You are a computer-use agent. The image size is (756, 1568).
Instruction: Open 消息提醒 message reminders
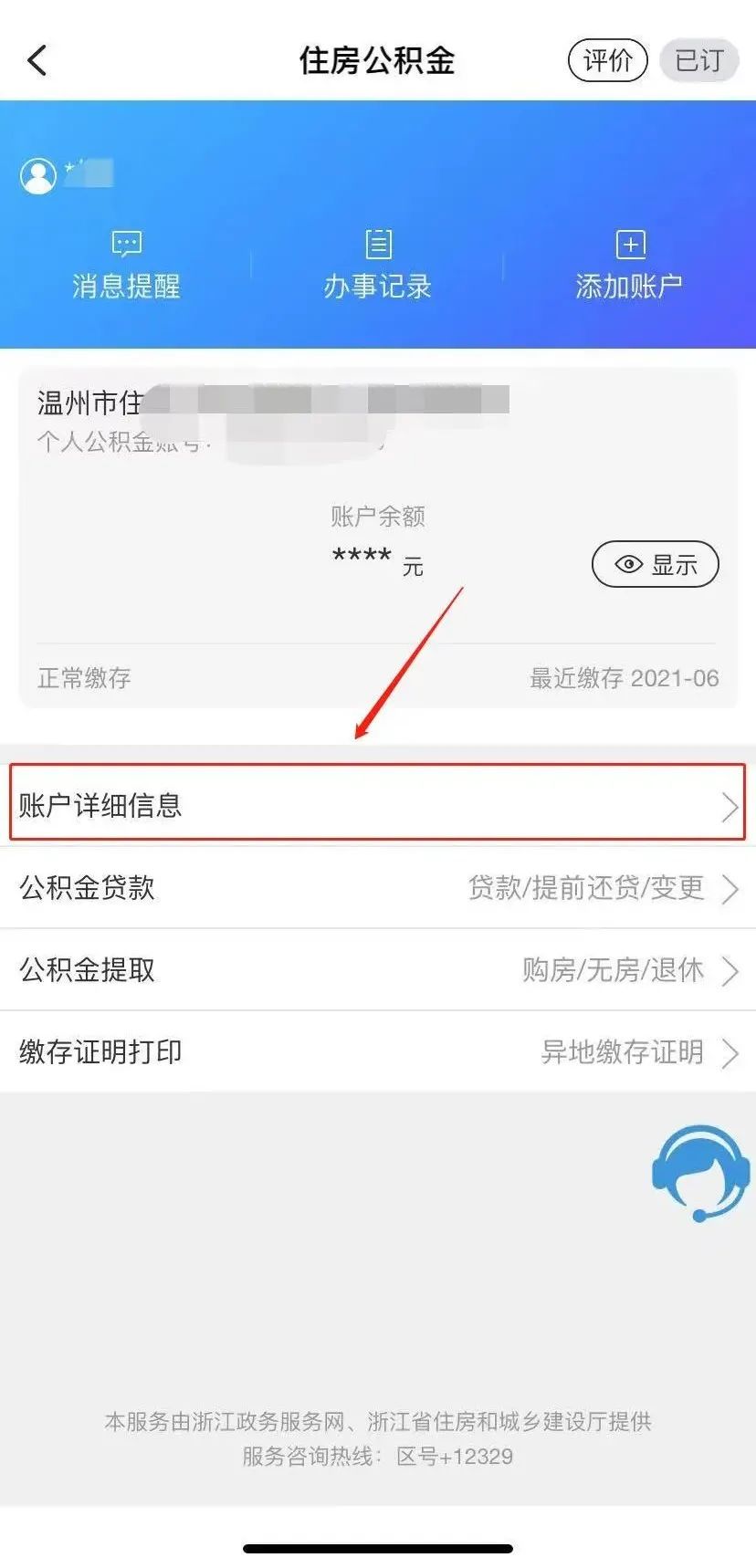pos(126,266)
